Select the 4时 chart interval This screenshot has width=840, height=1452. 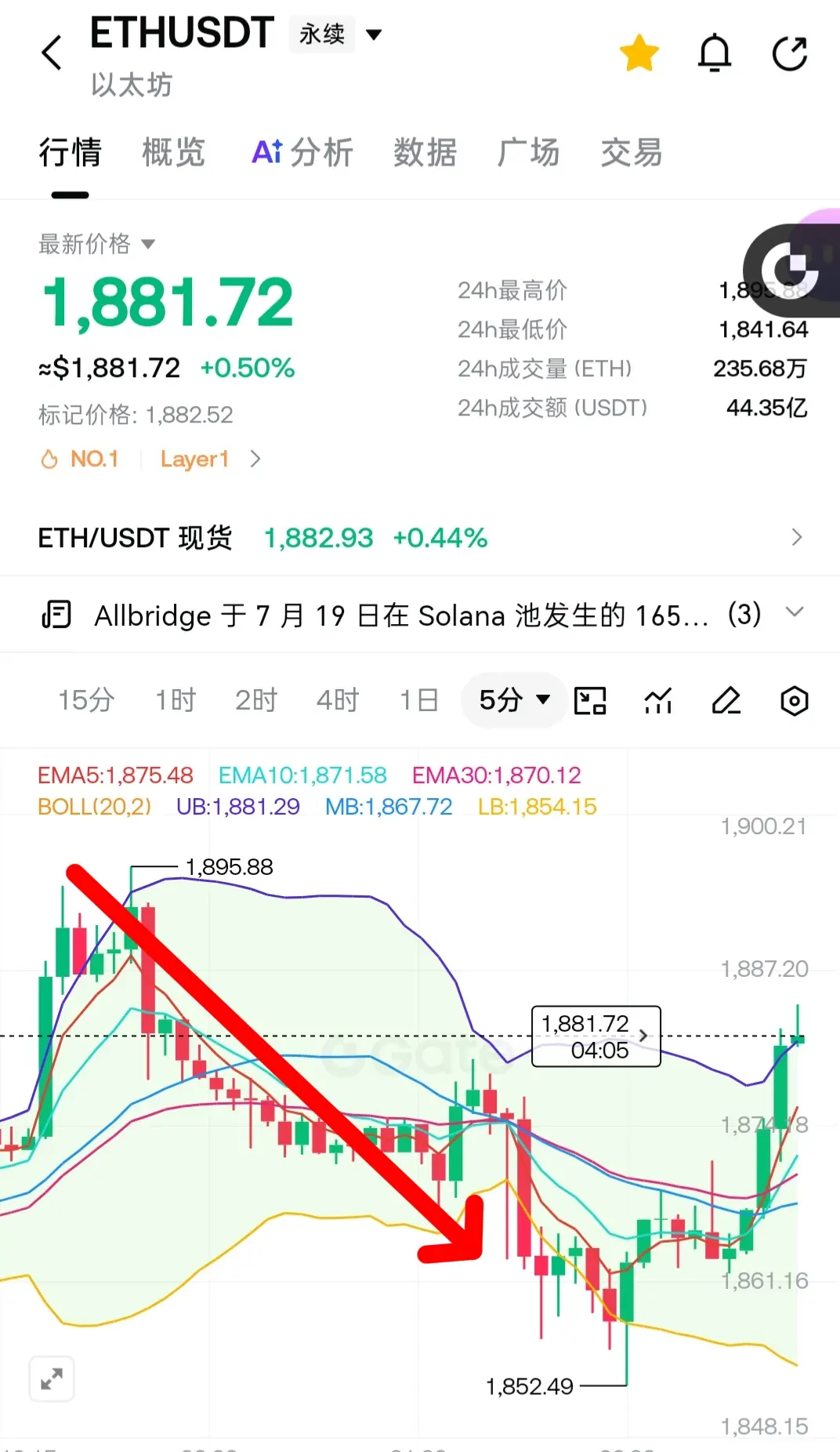click(x=338, y=700)
